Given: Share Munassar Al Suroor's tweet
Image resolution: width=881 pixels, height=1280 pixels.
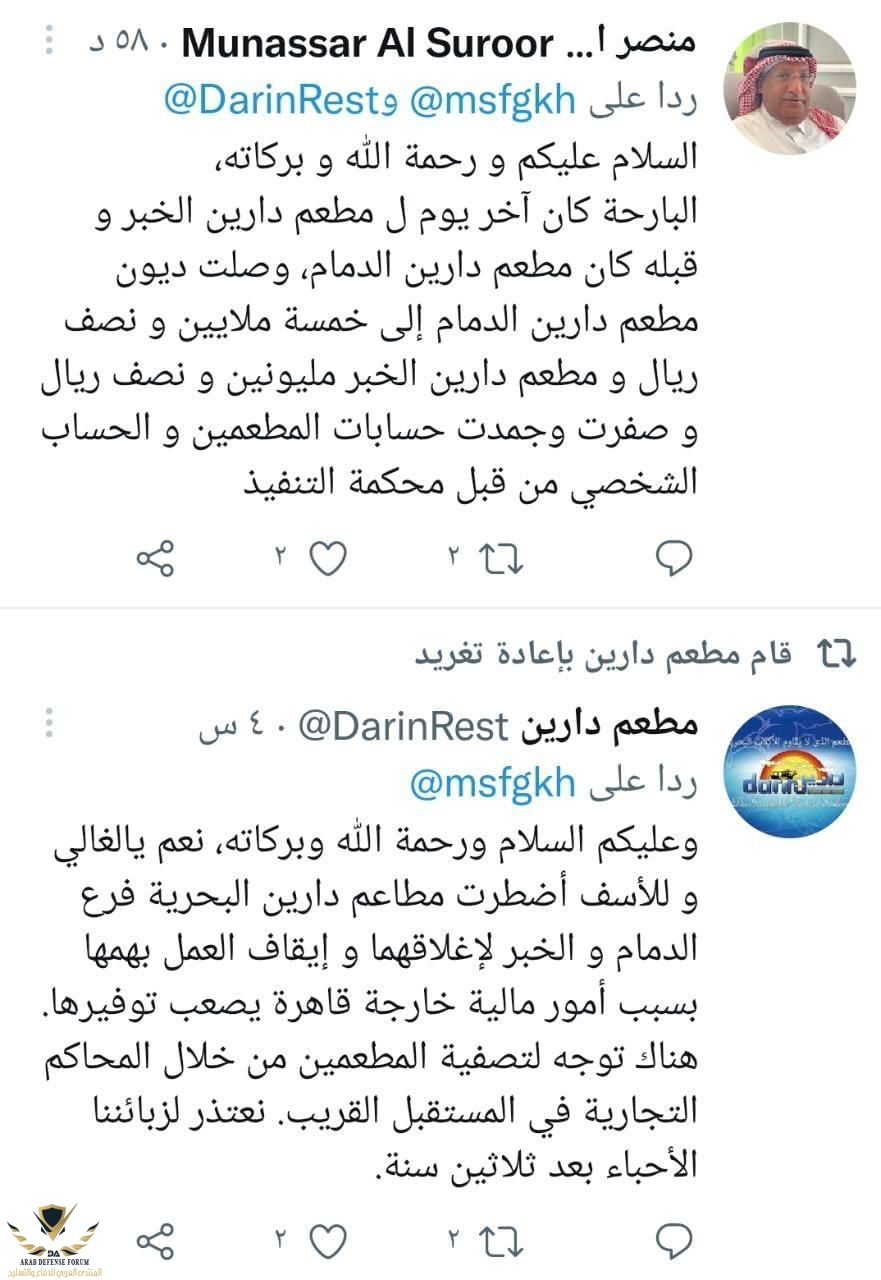Looking at the screenshot, I should [x=155, y=558].
